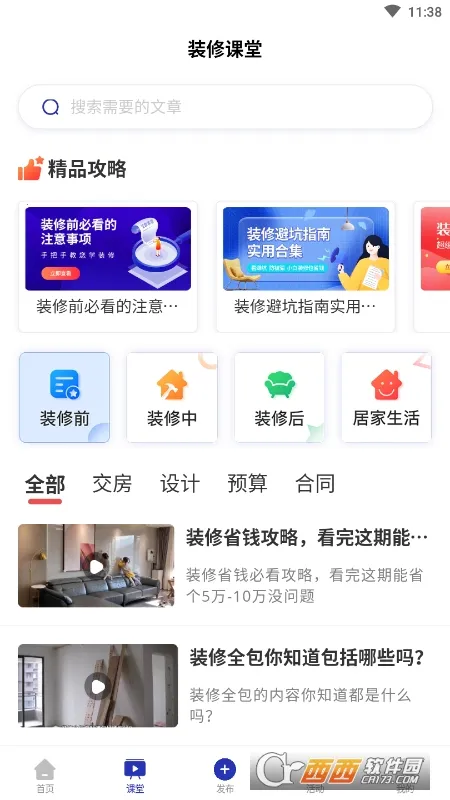450x800 pixels.
Task: Switch to the 全部 tab
Action: tap(45, 484)
